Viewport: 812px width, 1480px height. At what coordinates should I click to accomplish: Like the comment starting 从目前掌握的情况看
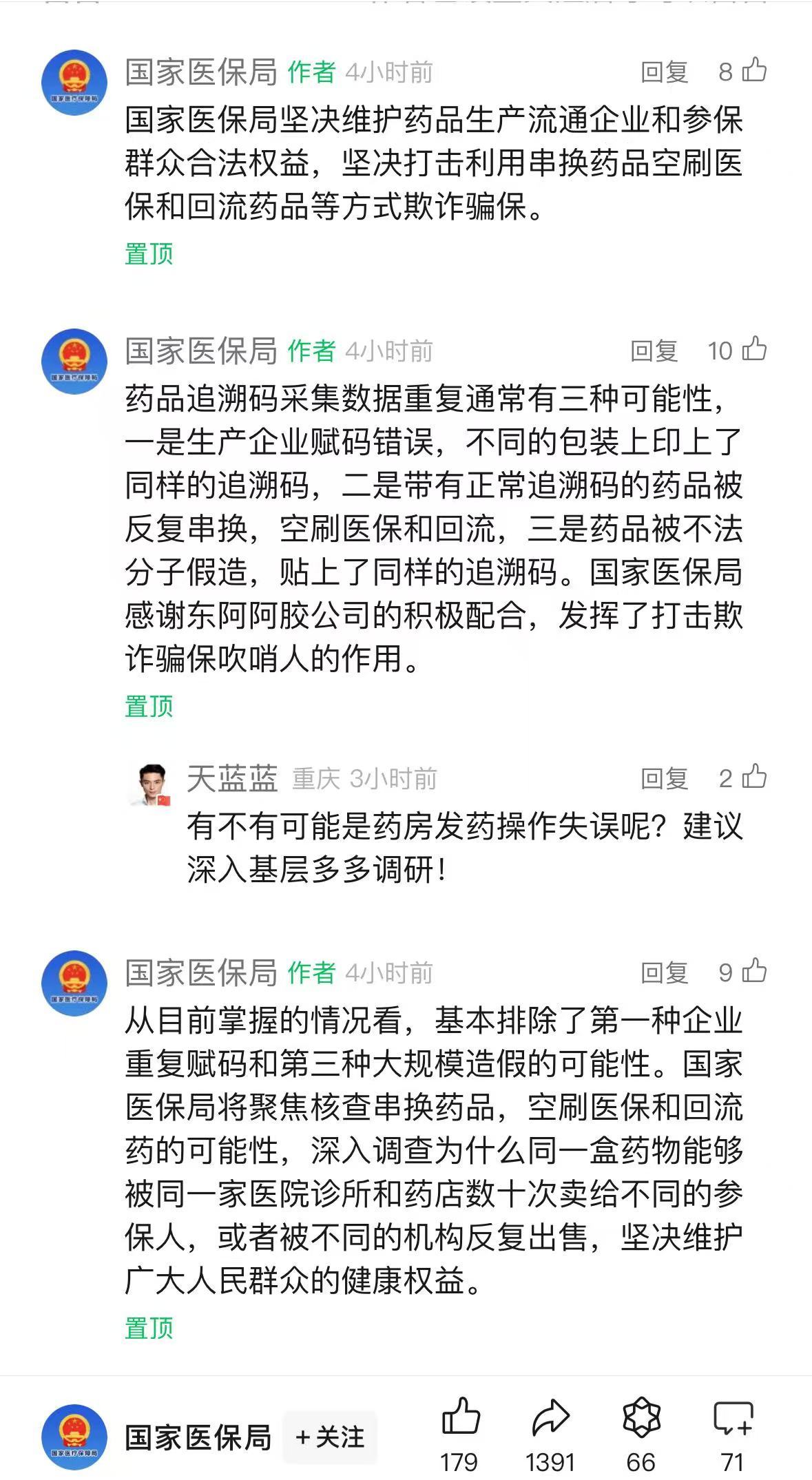tap(754, 971)
